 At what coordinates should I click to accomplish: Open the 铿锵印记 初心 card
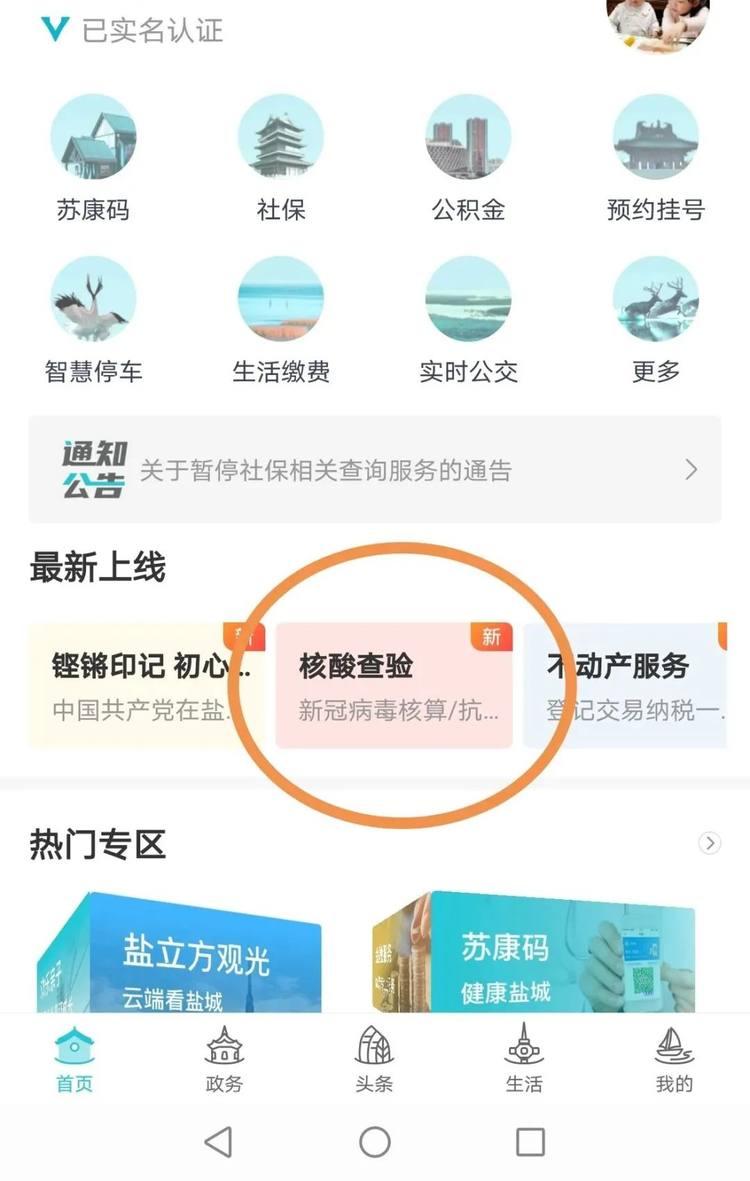coord(145,685)
